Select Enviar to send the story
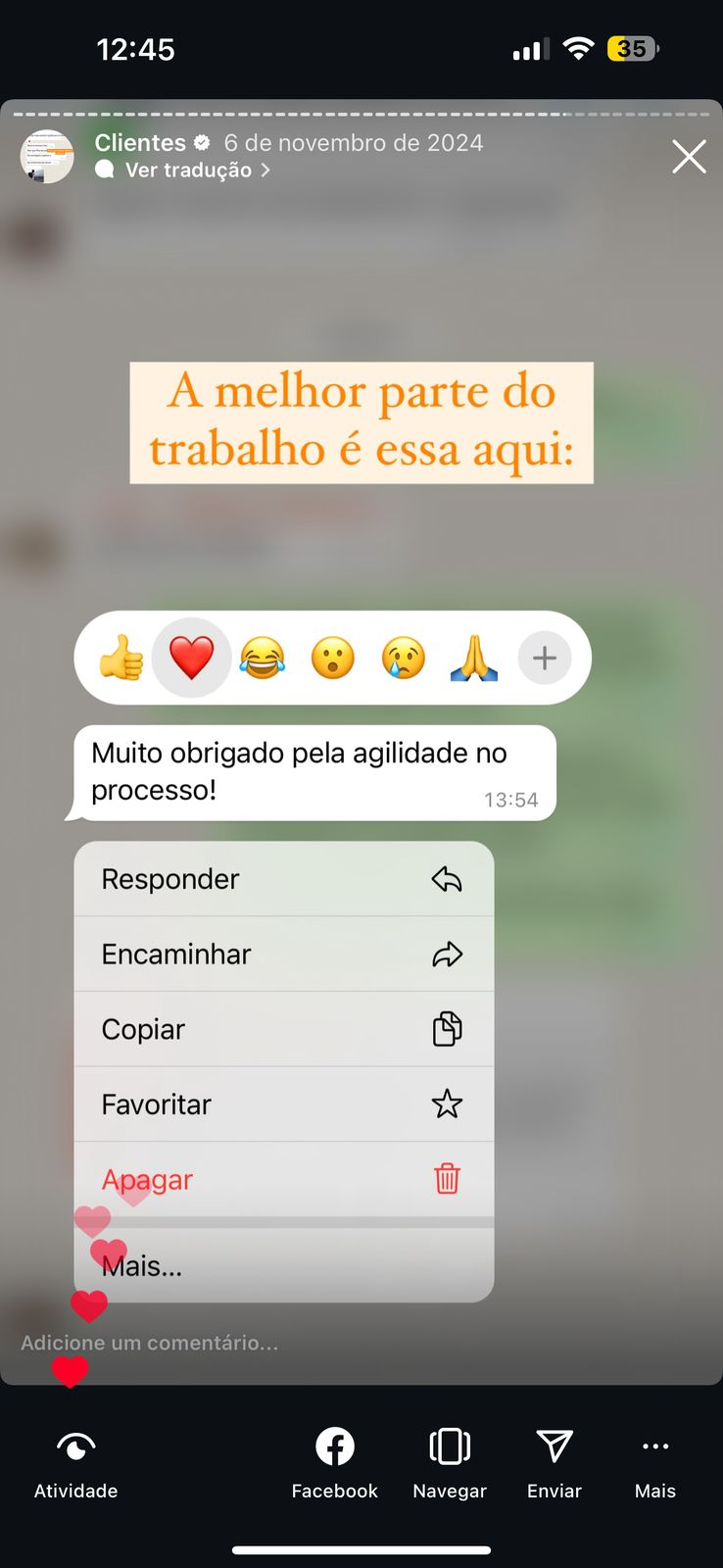Viewport: 723px width, 1568px height. (554, 1462)
